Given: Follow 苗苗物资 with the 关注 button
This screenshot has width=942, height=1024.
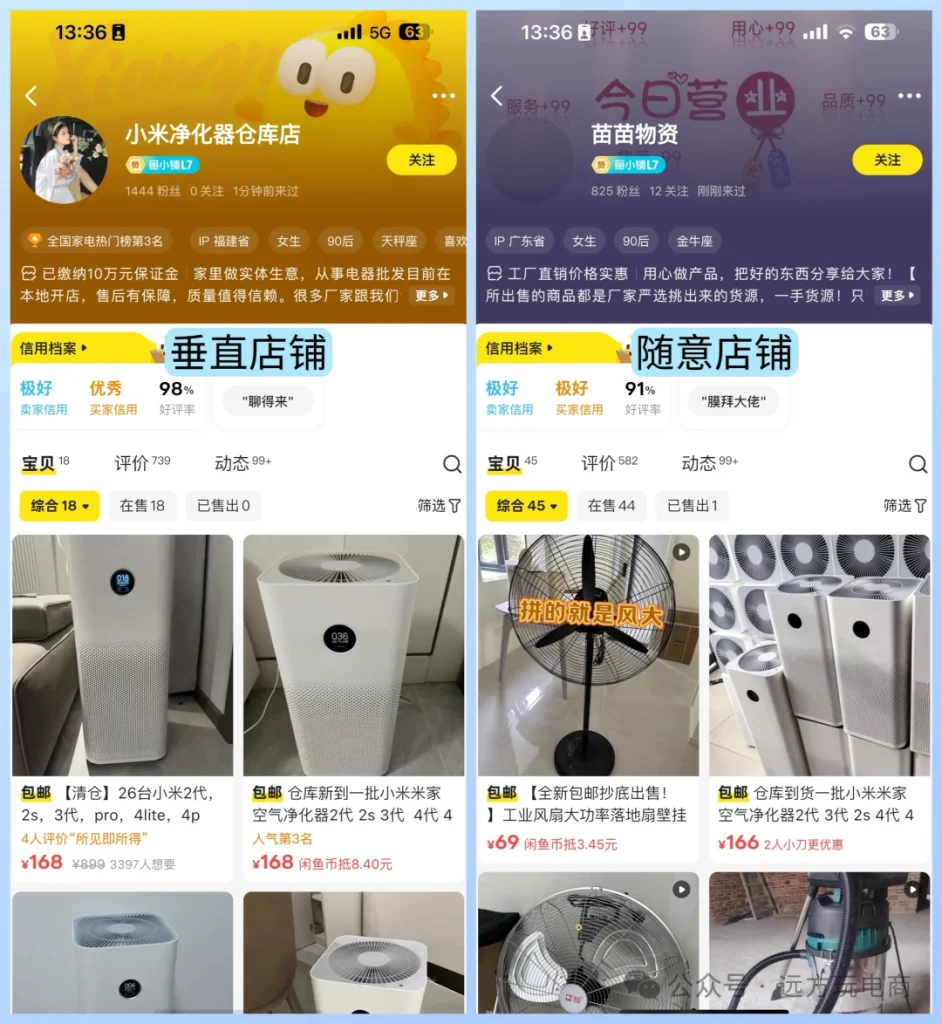Looking at the screenshot, I should click(x=887, y=160).
